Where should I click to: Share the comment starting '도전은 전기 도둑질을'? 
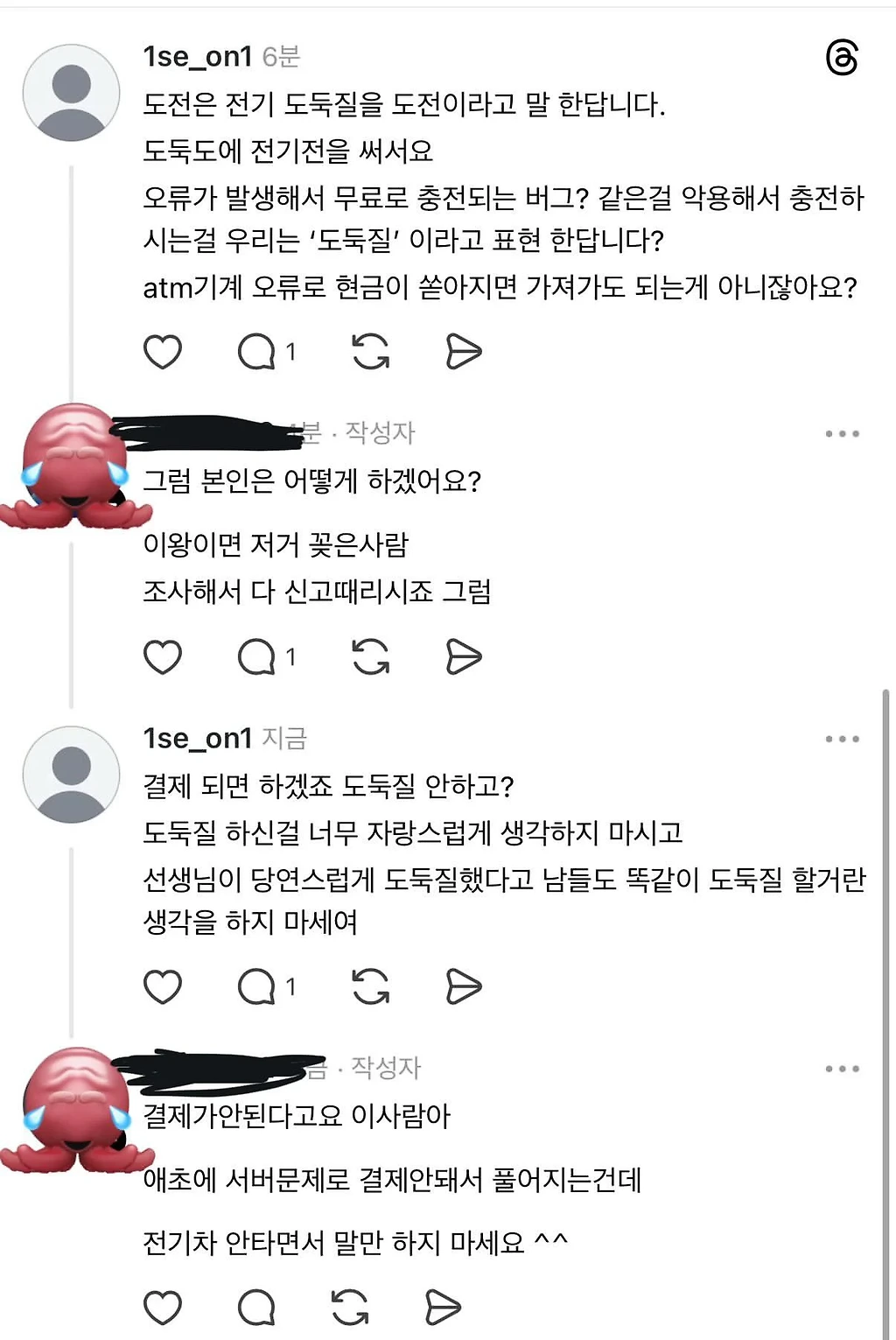(463, 352)
